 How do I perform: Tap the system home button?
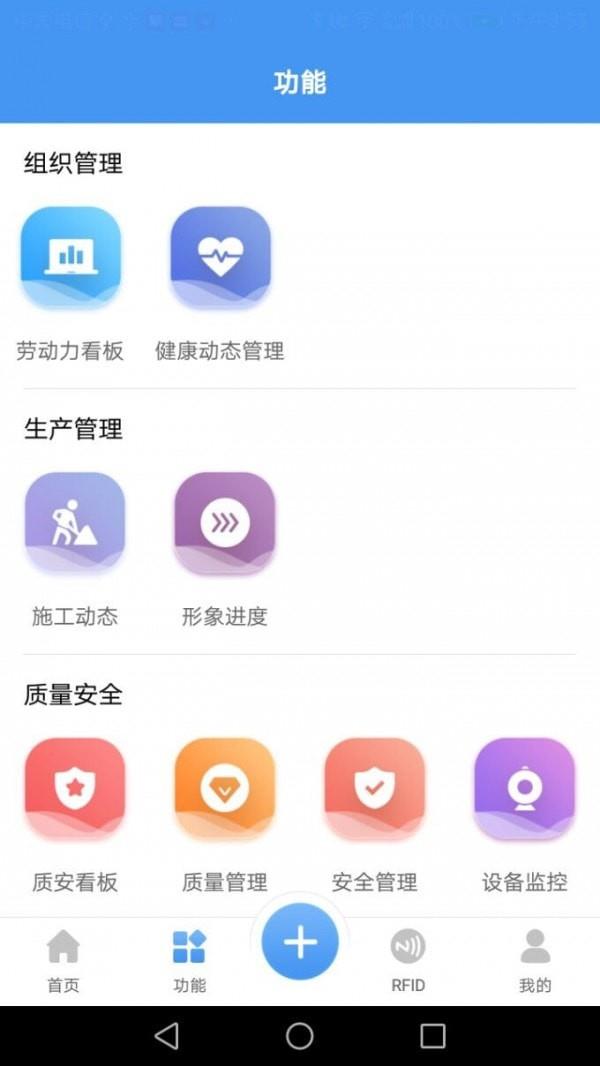tap(300, 1036)
